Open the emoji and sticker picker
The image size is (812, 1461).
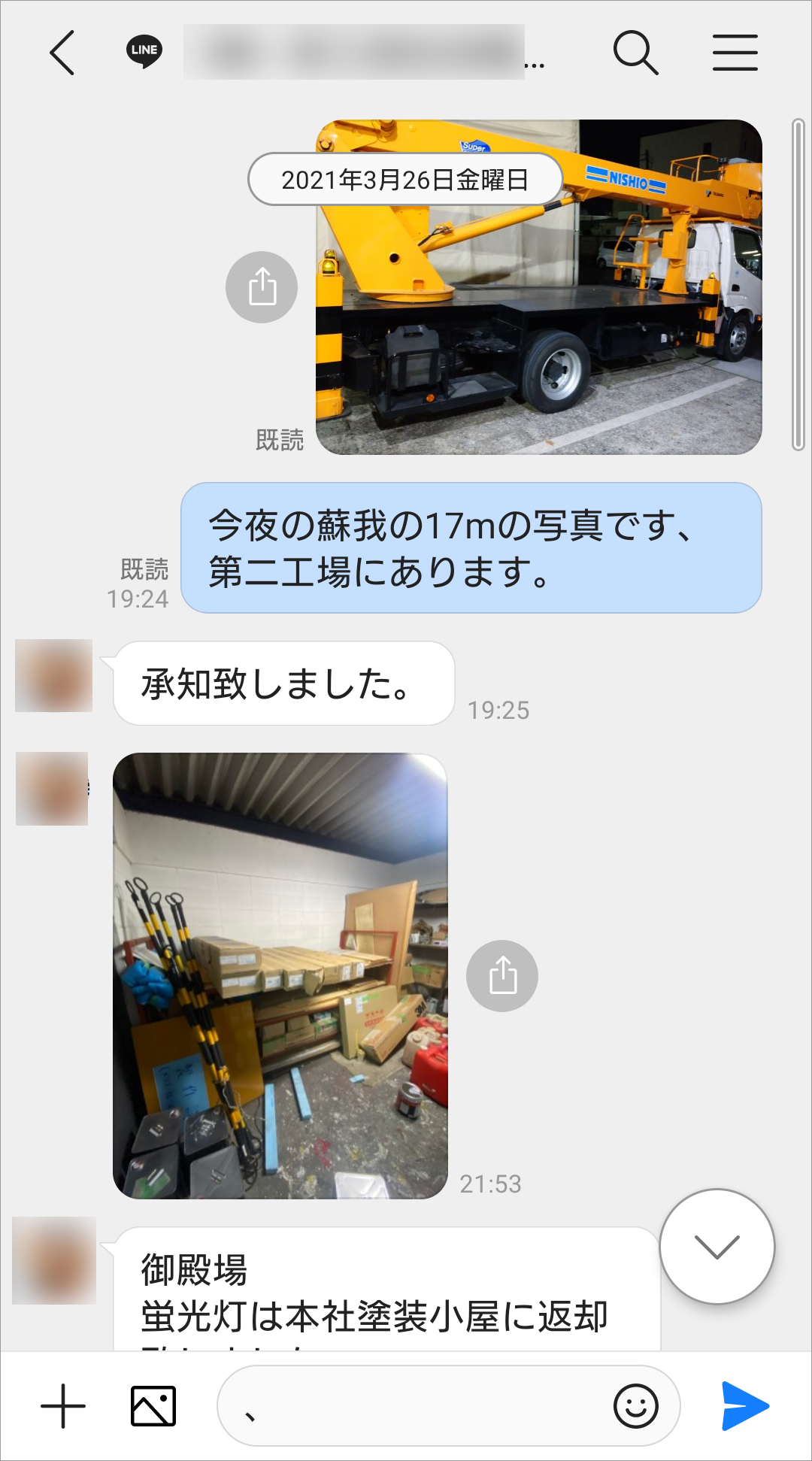click(636, 1405)
